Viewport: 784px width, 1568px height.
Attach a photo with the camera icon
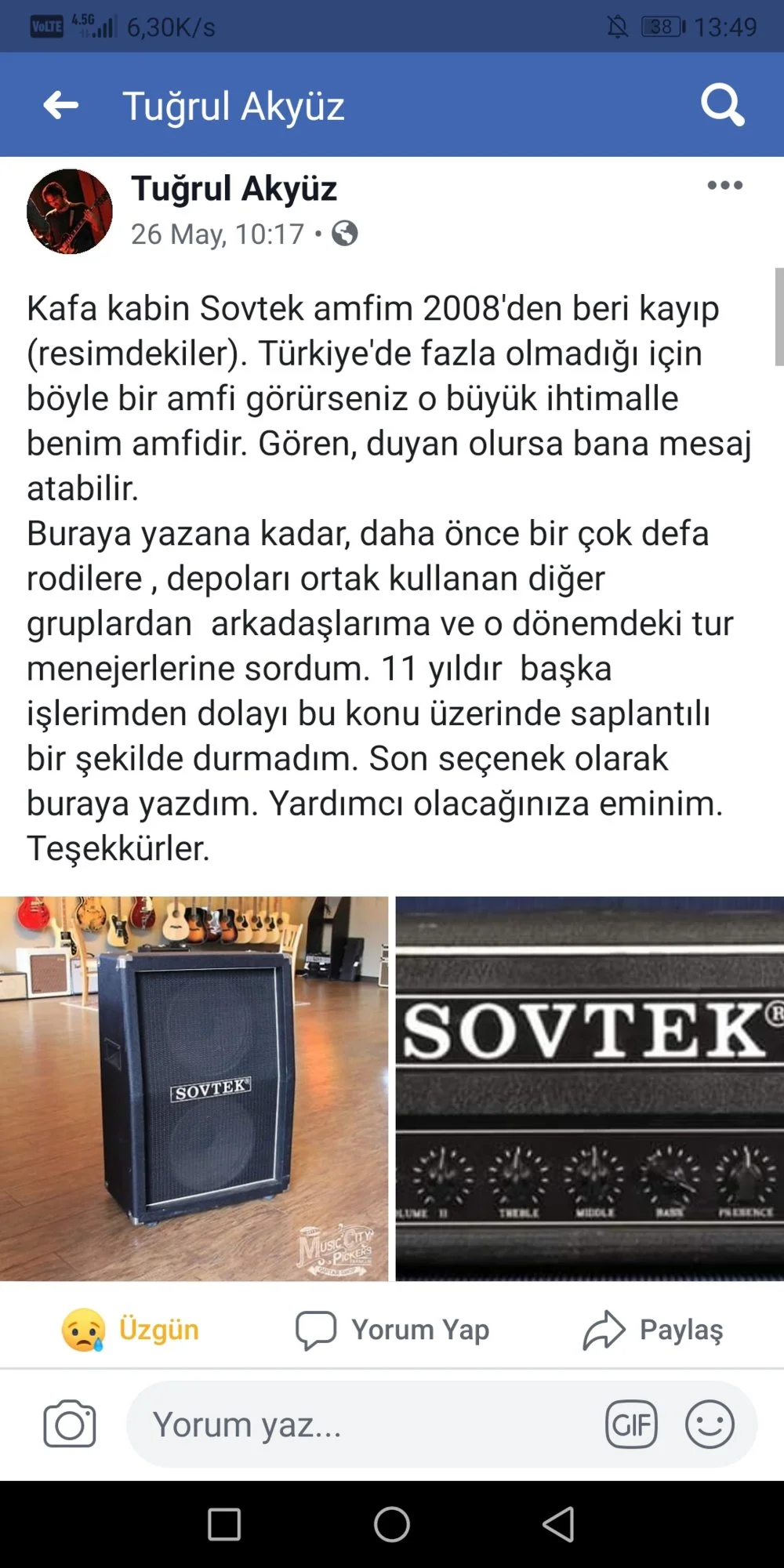click(70, 1424)
